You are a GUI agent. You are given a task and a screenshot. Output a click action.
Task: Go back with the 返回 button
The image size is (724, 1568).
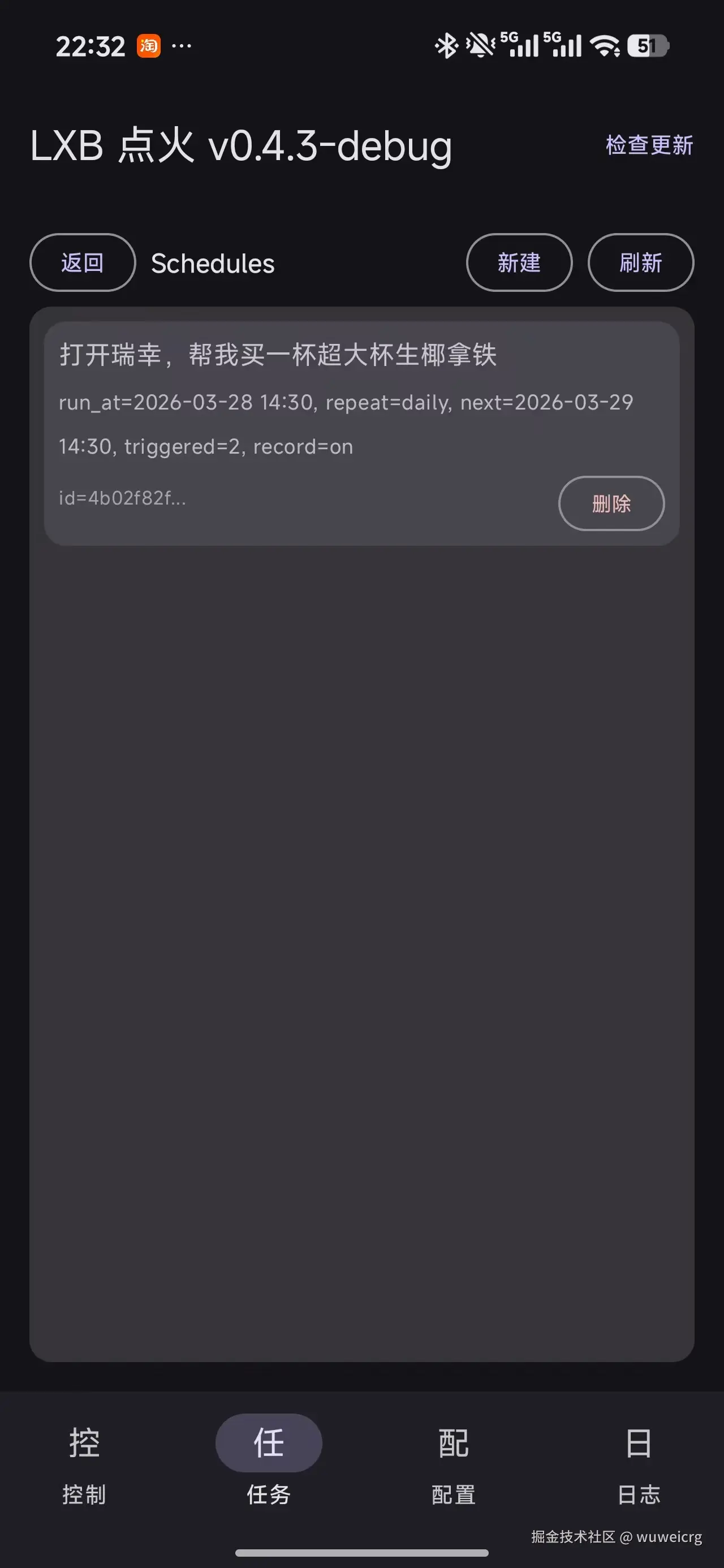coord(82,263)
